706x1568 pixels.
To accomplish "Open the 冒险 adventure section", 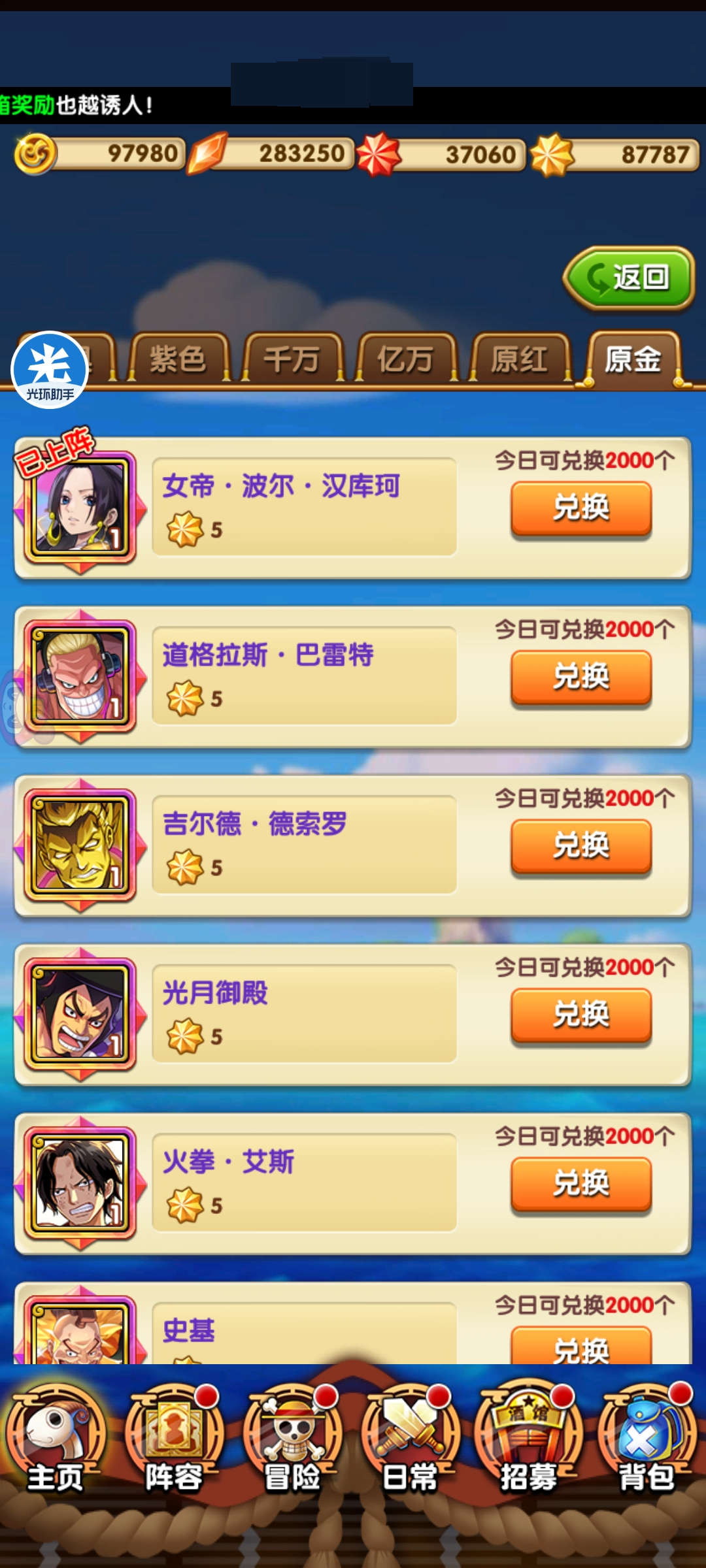I will tap(292, 1441).
